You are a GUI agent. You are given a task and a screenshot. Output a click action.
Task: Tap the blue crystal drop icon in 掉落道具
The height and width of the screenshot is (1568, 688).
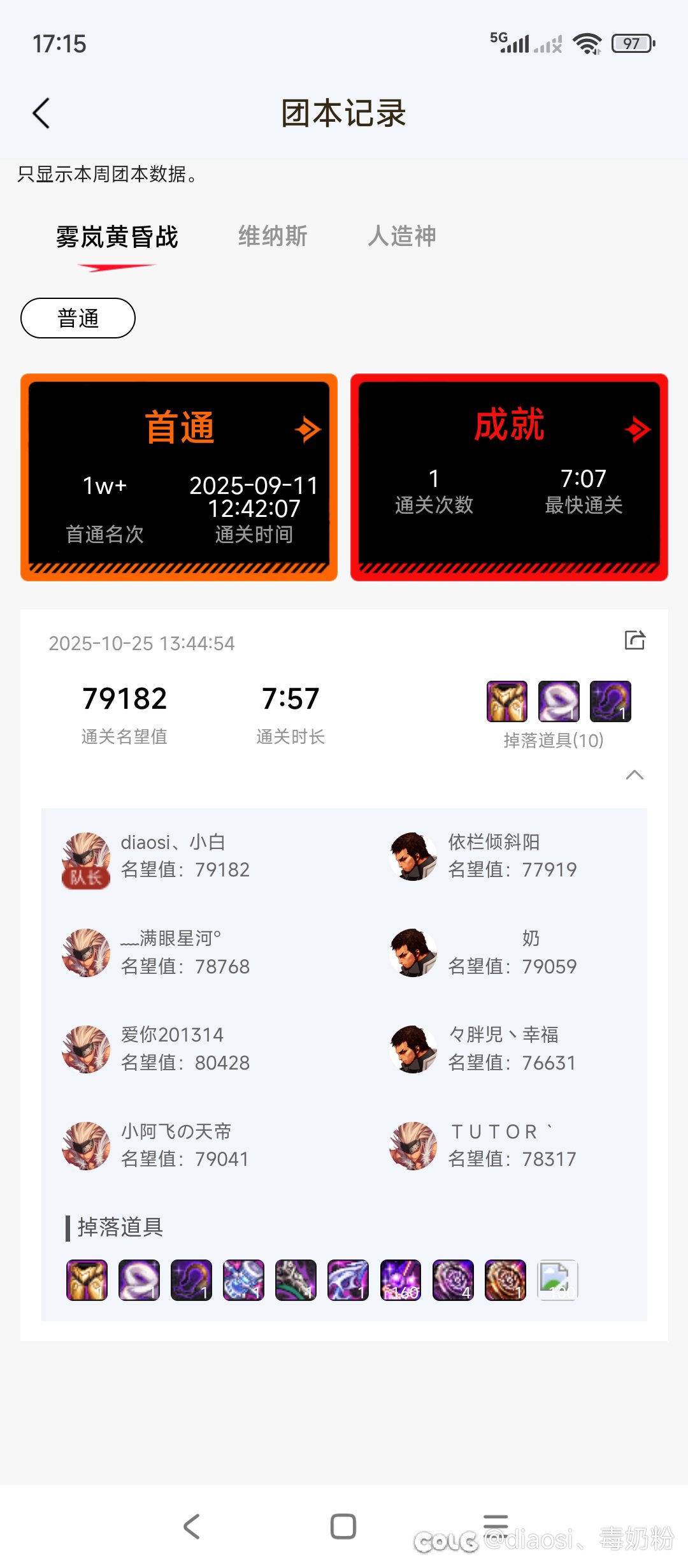coord(243,1279)
